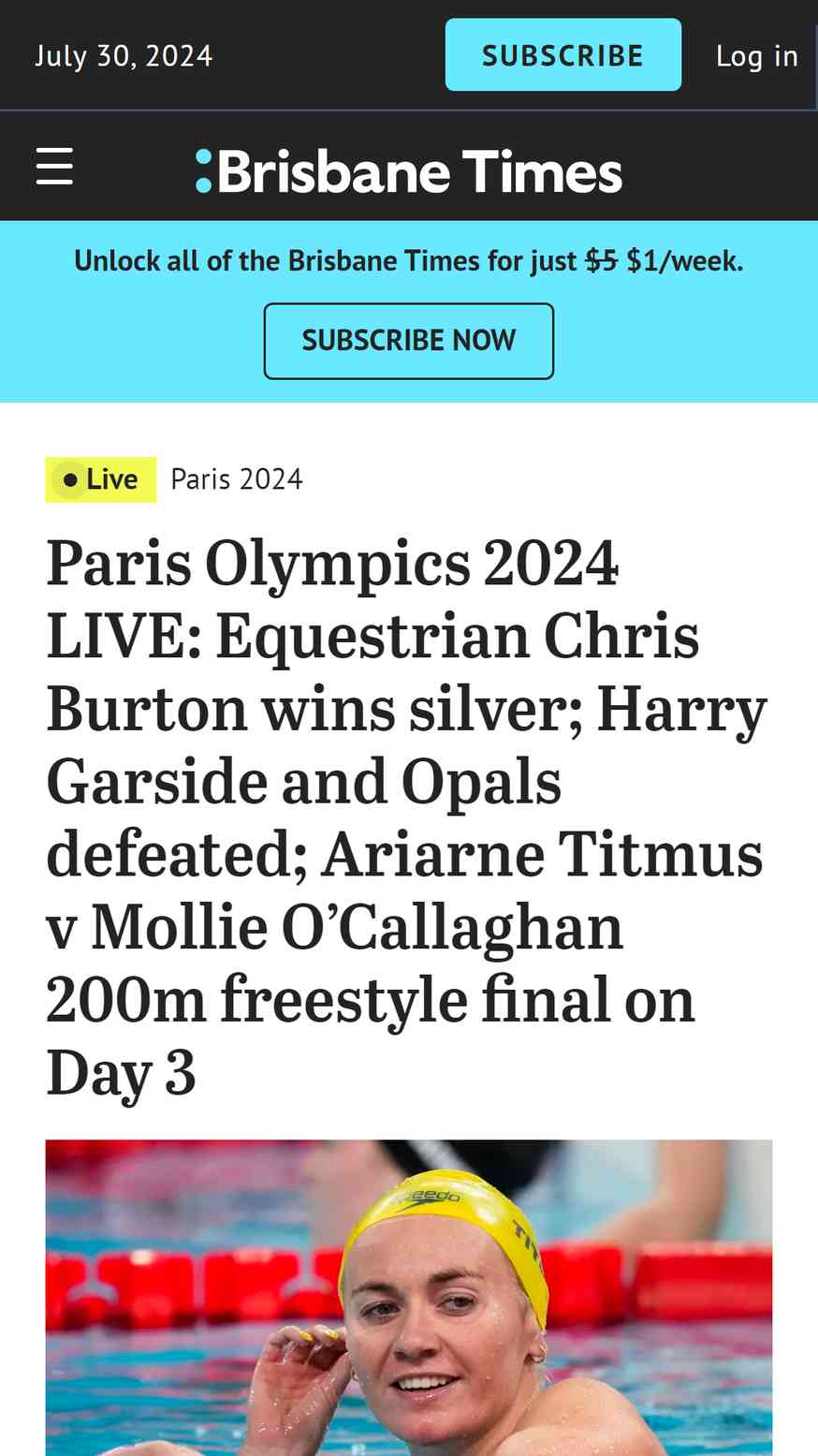Image resolution: width=818 pixels, height=1456 pixels.
Task: Tap Subscribe Now in the blue banner
Action: [x=409, y=341]
